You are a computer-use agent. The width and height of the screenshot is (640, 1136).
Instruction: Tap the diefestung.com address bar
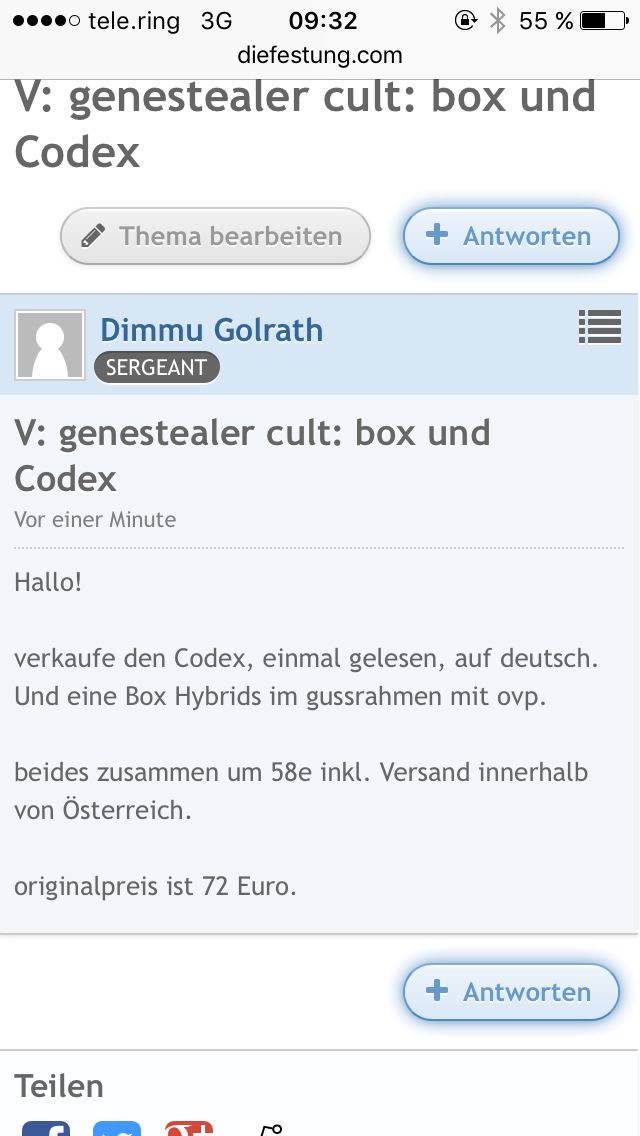(x=320, y=55)
